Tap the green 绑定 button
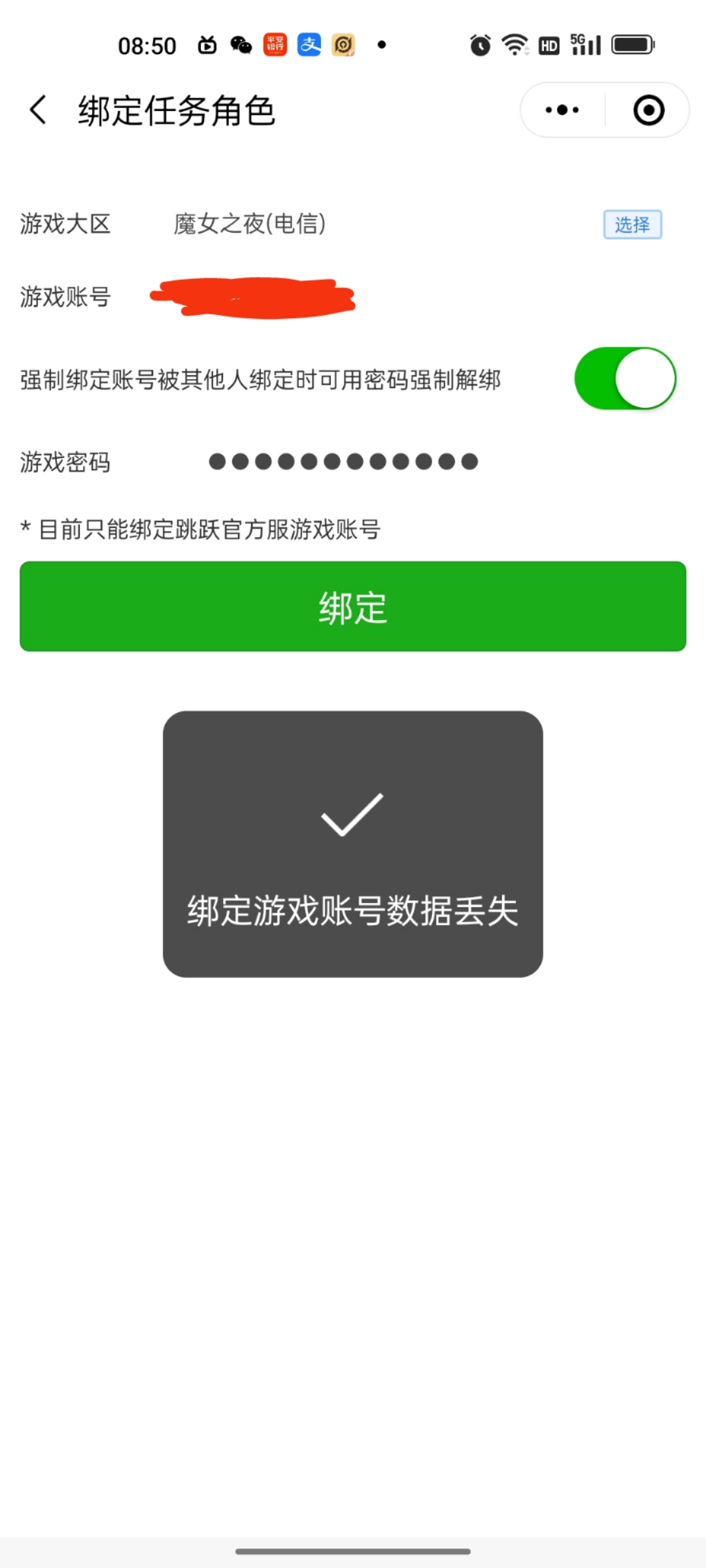 pyautogui.click(x=353, y=606)
